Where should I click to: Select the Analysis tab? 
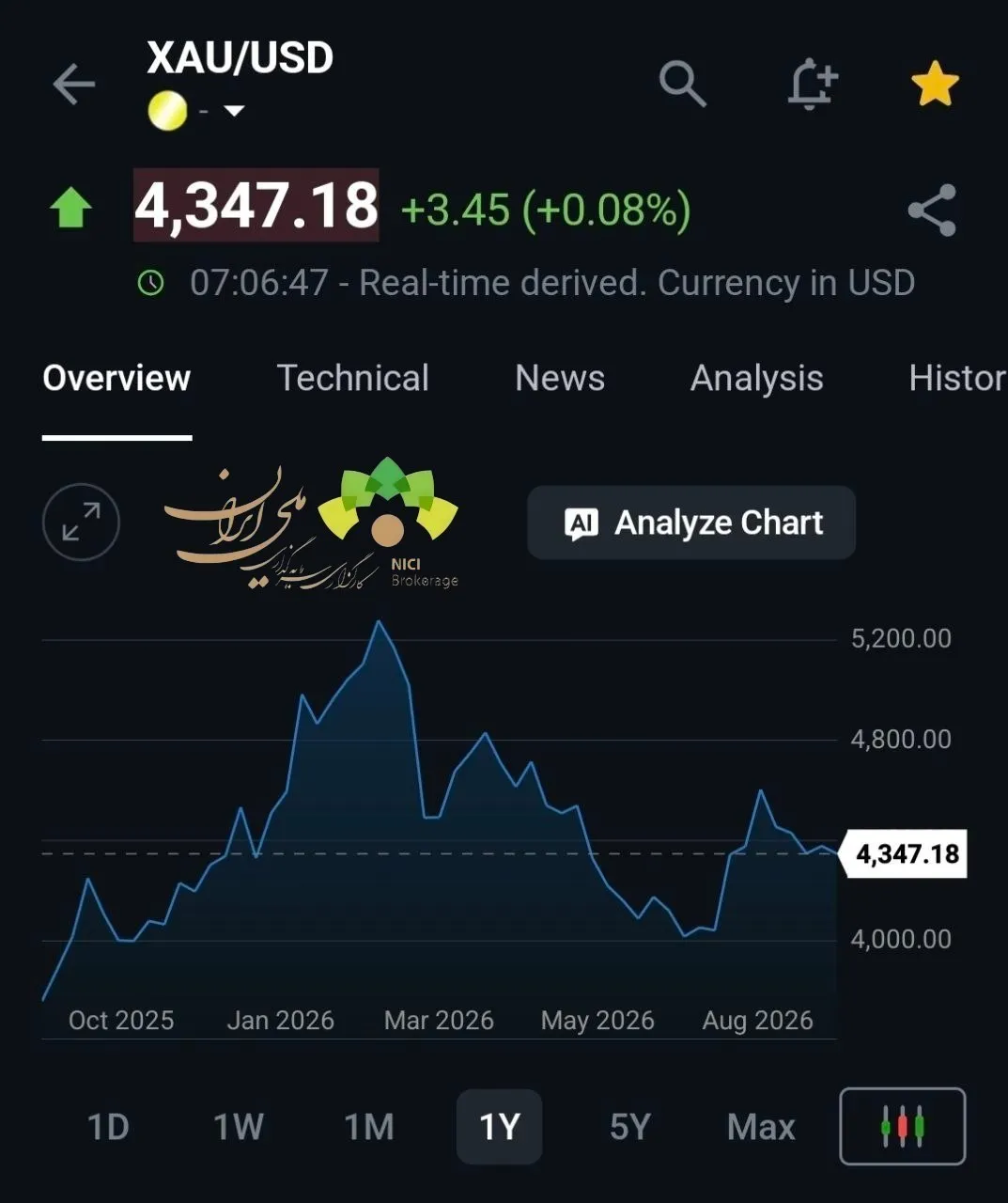(756, 378)
